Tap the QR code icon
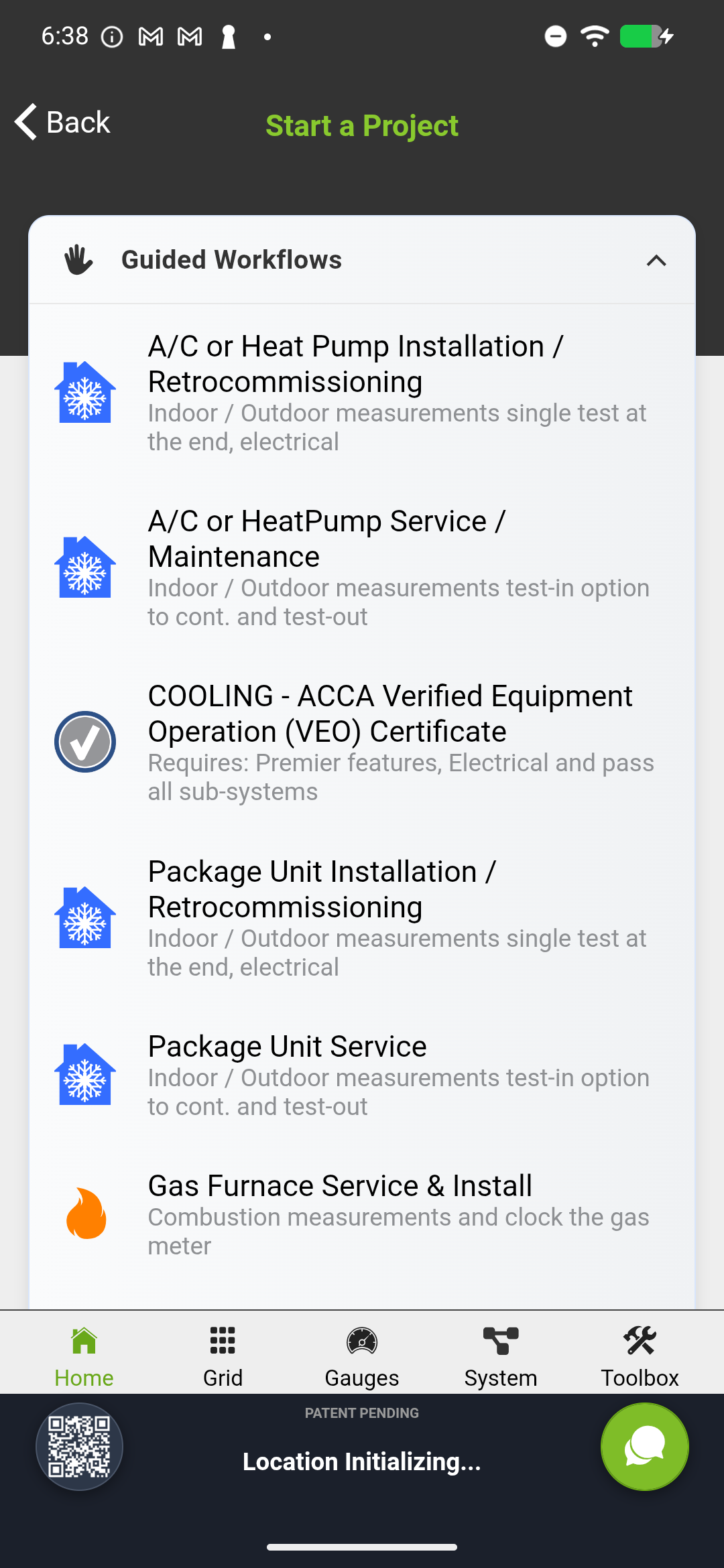 (x=79, y=1447)
